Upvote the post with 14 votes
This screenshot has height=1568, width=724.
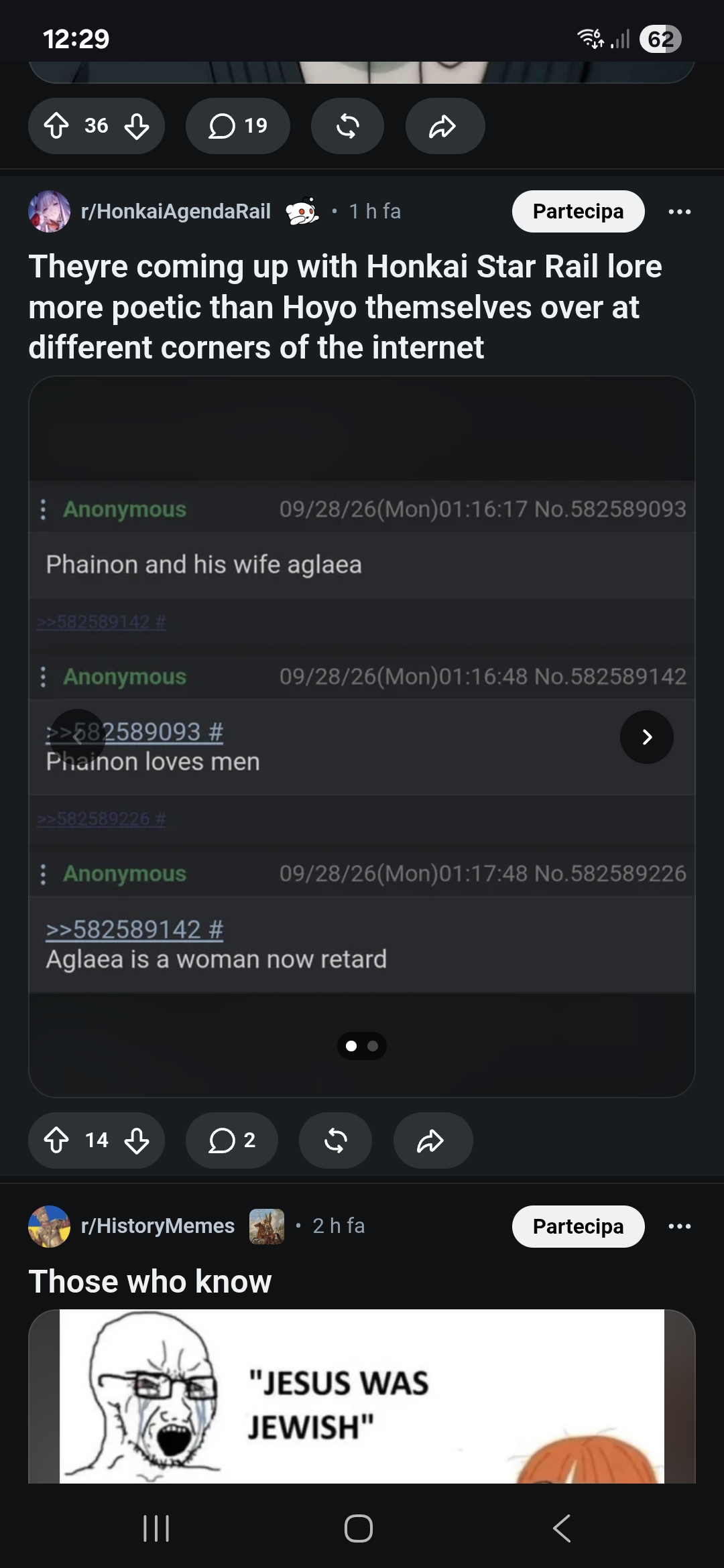pyautogui.click(x=56, y=1140)
